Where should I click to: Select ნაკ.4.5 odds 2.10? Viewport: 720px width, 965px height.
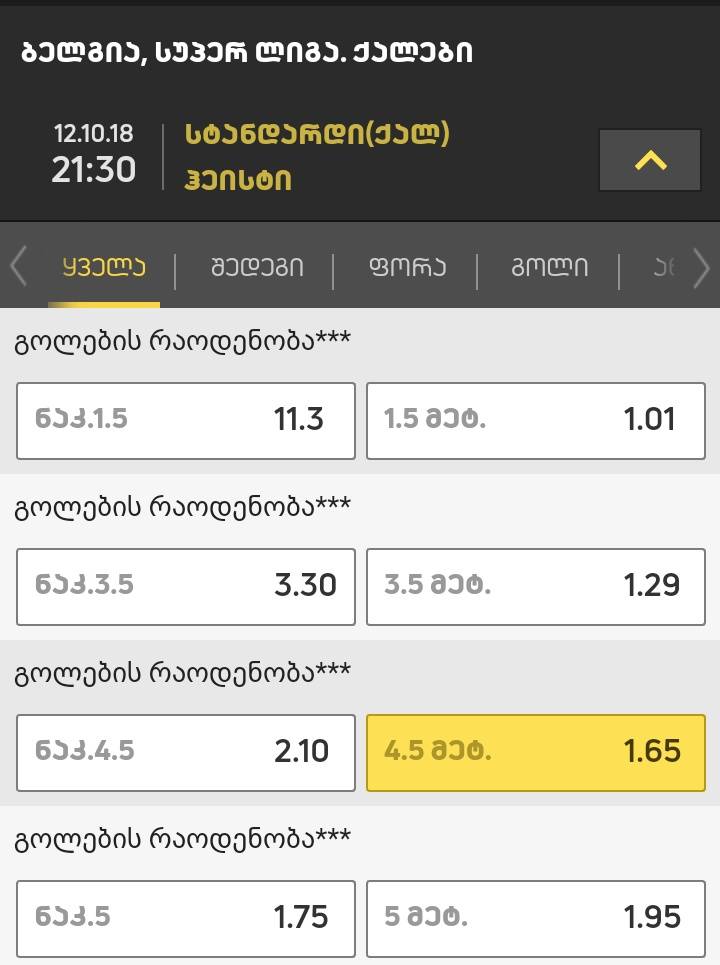tap(186, 752)
